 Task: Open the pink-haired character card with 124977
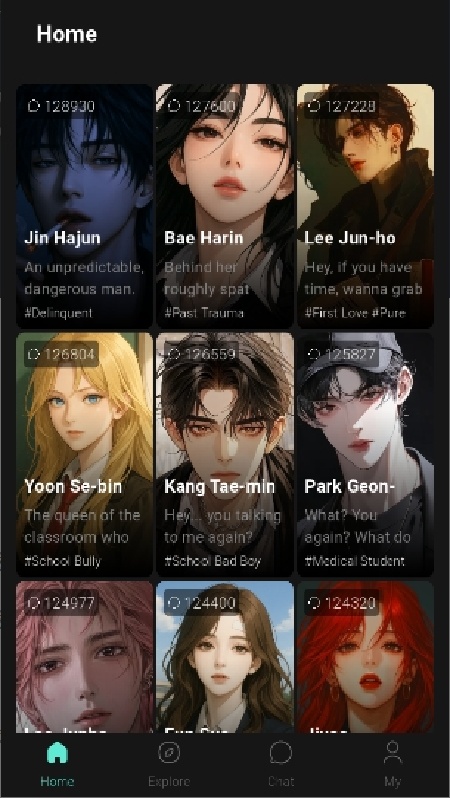(x=85, y=657)
